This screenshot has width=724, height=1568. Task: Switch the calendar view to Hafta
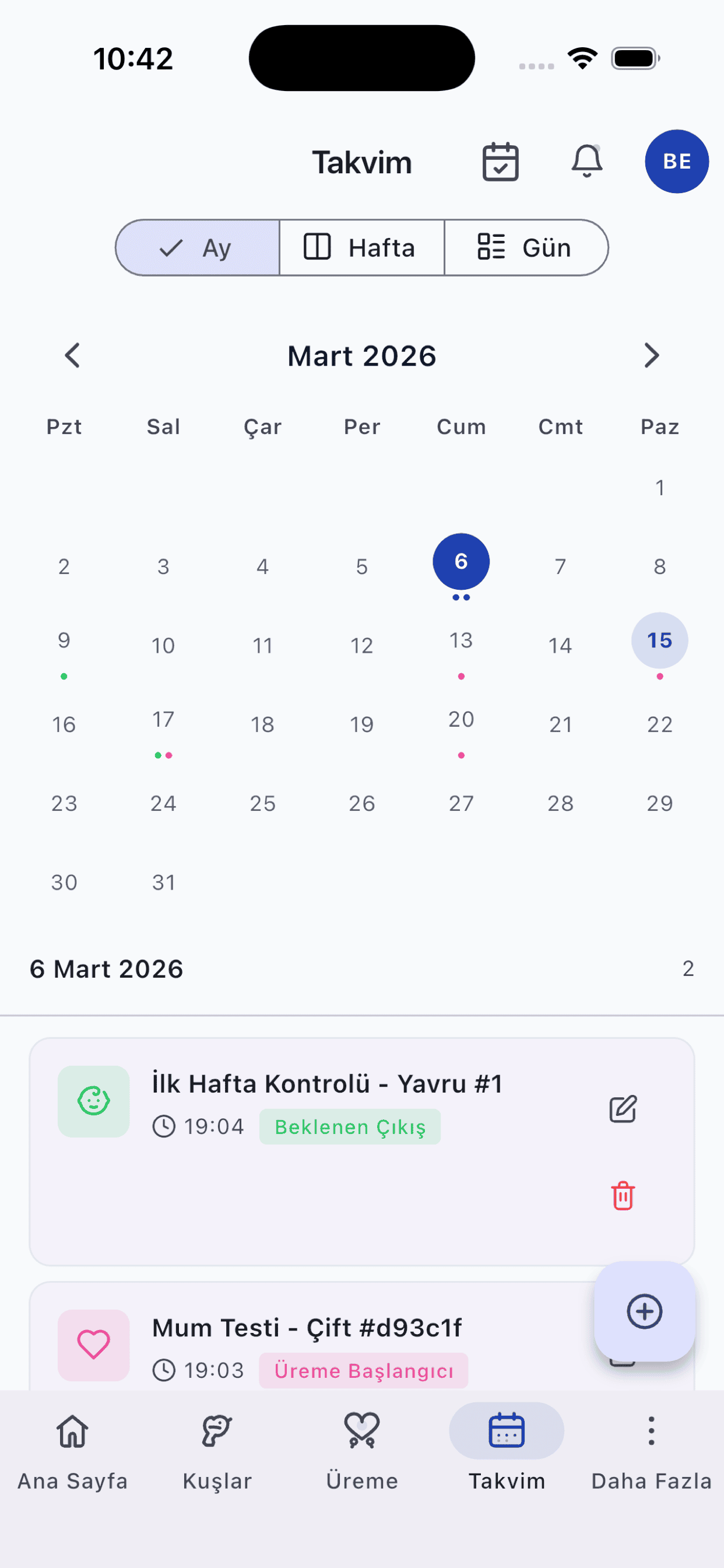361,247
